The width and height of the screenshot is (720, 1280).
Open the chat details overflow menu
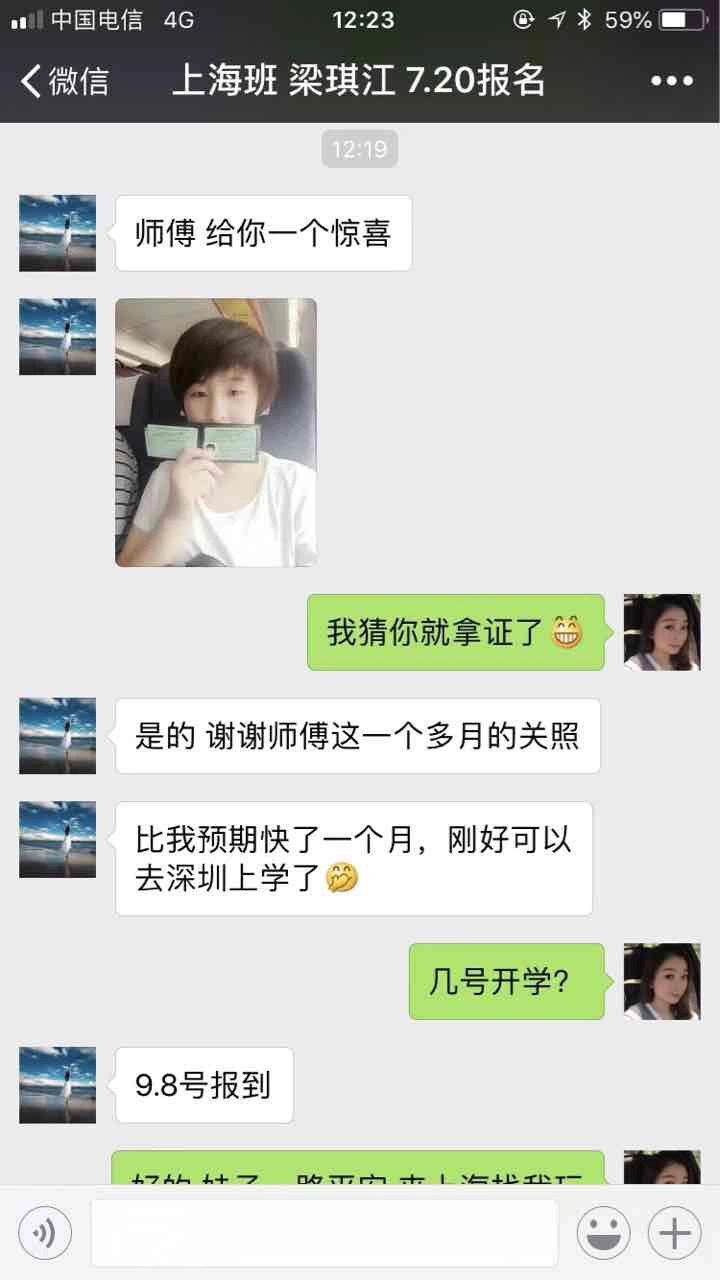(671, 81)
